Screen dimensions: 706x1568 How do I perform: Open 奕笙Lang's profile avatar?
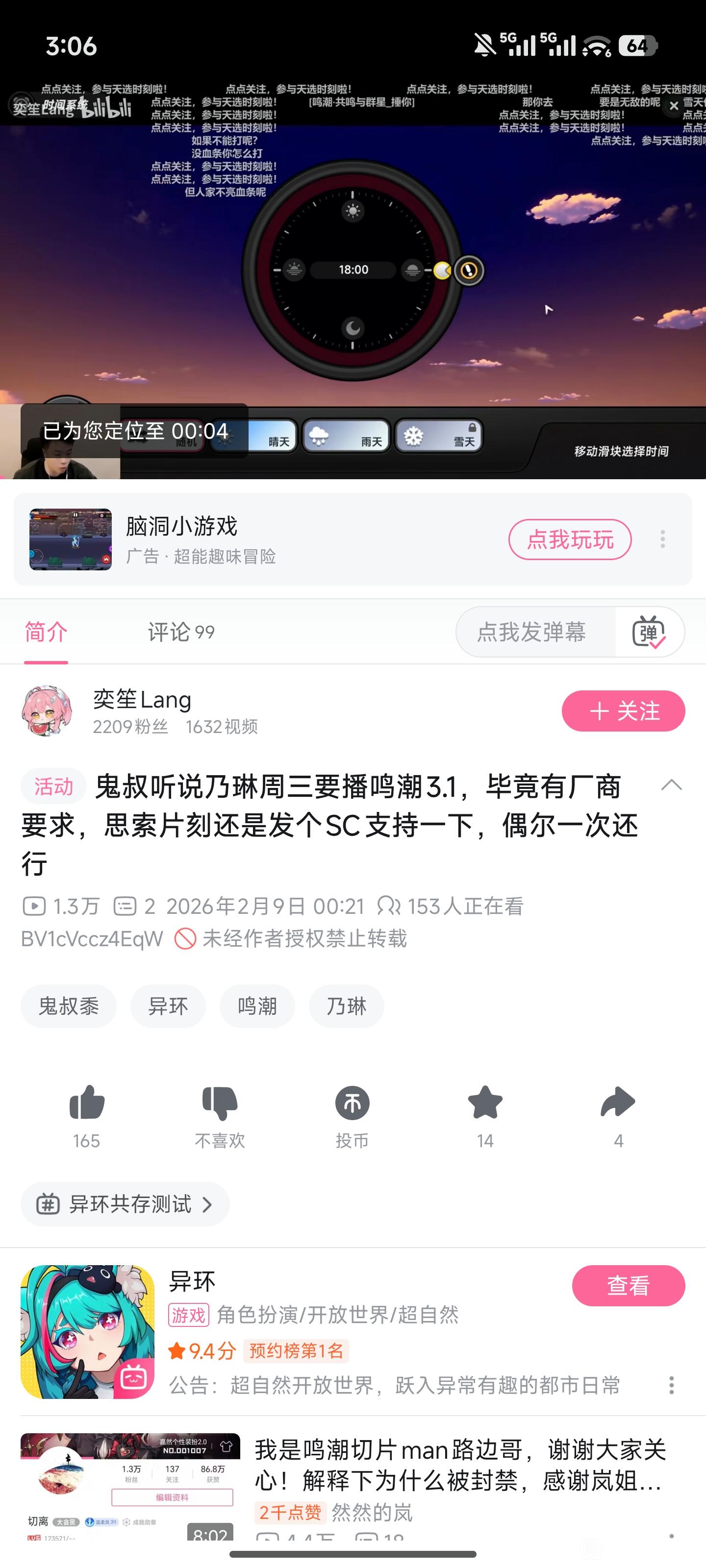point(47,710)
